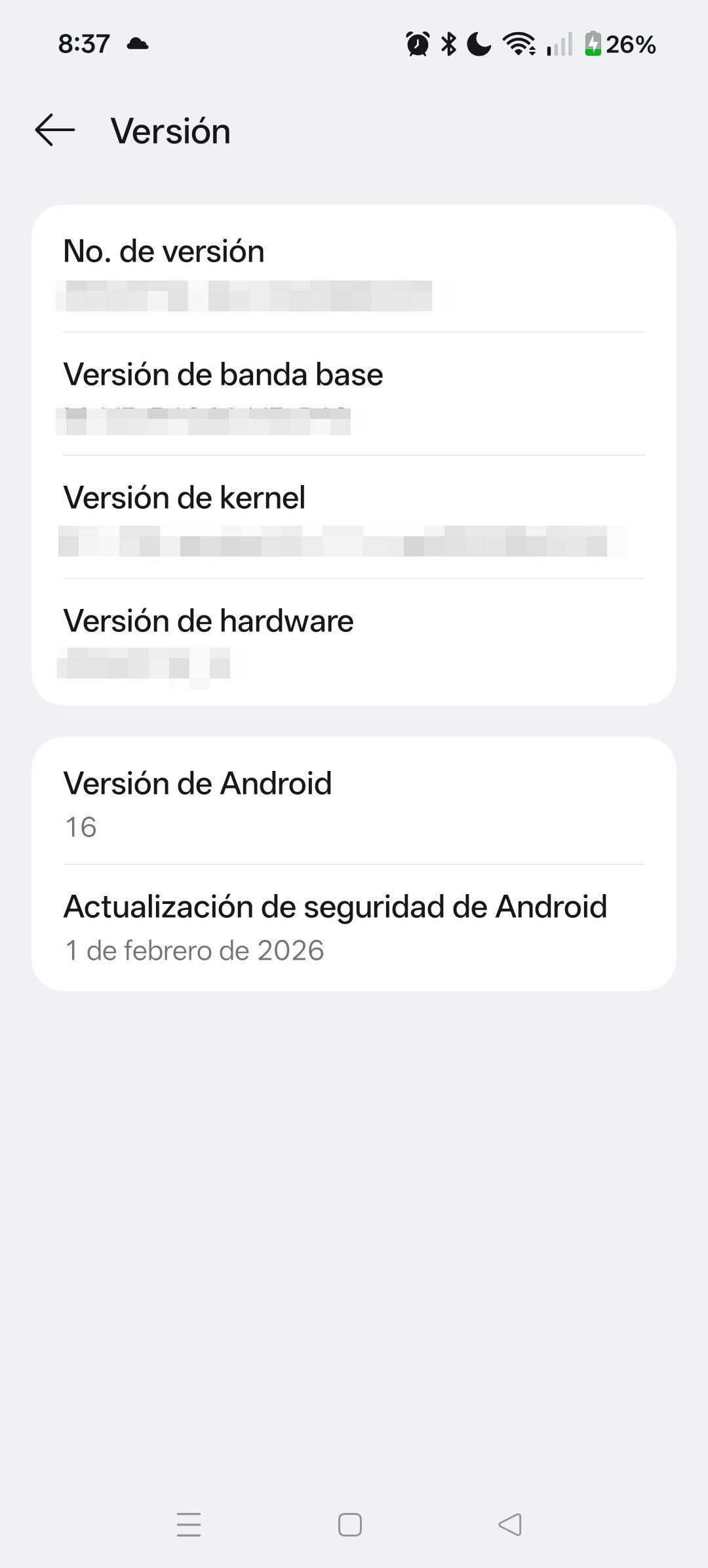Open Actualización de seguridad de Android
Viewport: 708px width, 1568px height.
pyautogui.click(x=354, y=927)
